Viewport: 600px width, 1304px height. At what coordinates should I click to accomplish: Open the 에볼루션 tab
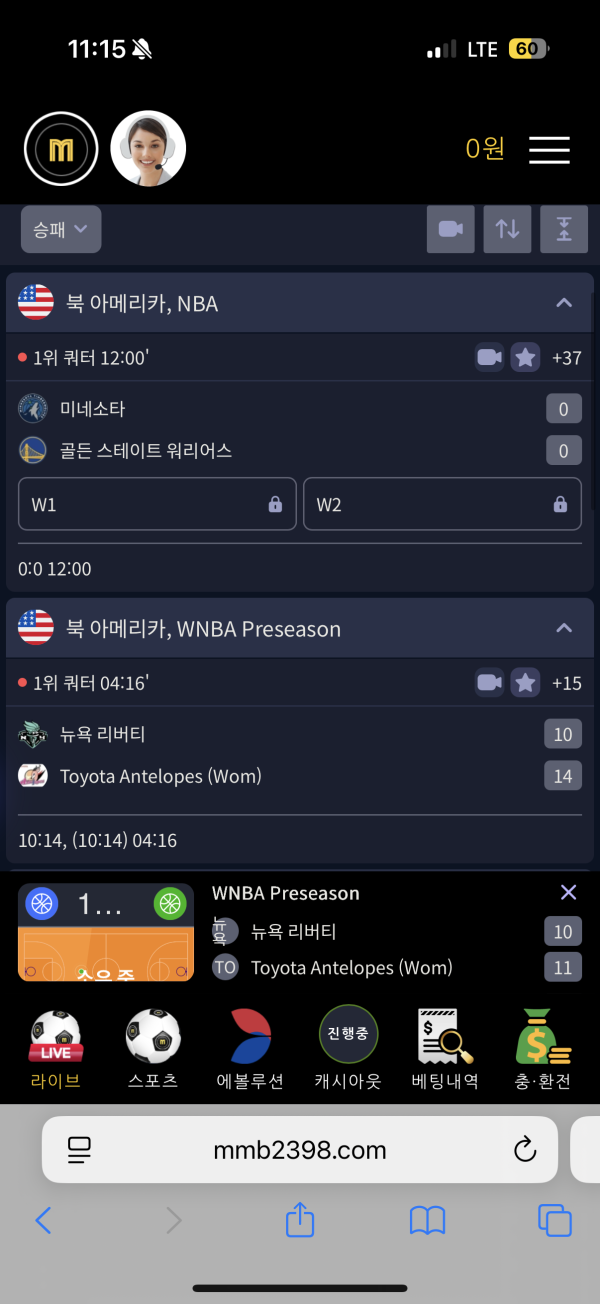click(250, 1048)
